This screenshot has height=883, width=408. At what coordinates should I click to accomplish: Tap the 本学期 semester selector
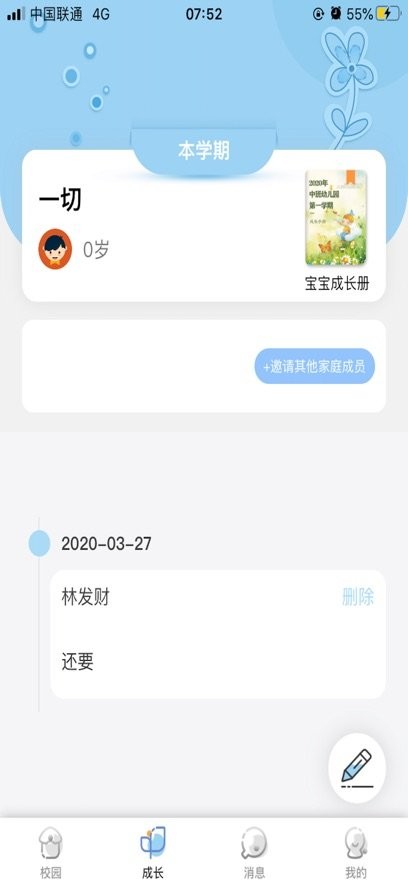point(204,151)
